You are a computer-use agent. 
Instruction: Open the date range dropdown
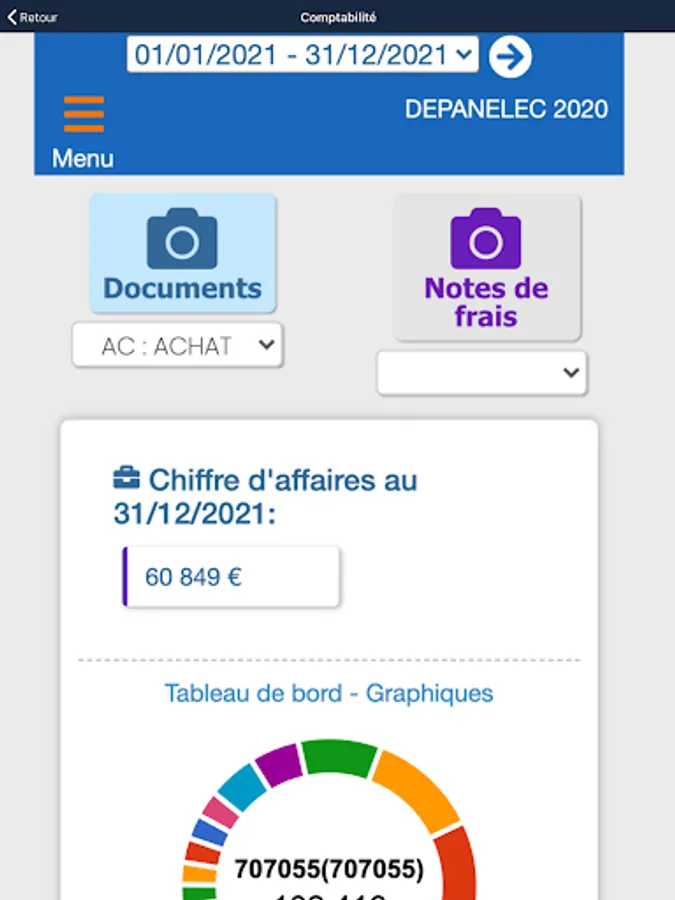pos(303,55)
